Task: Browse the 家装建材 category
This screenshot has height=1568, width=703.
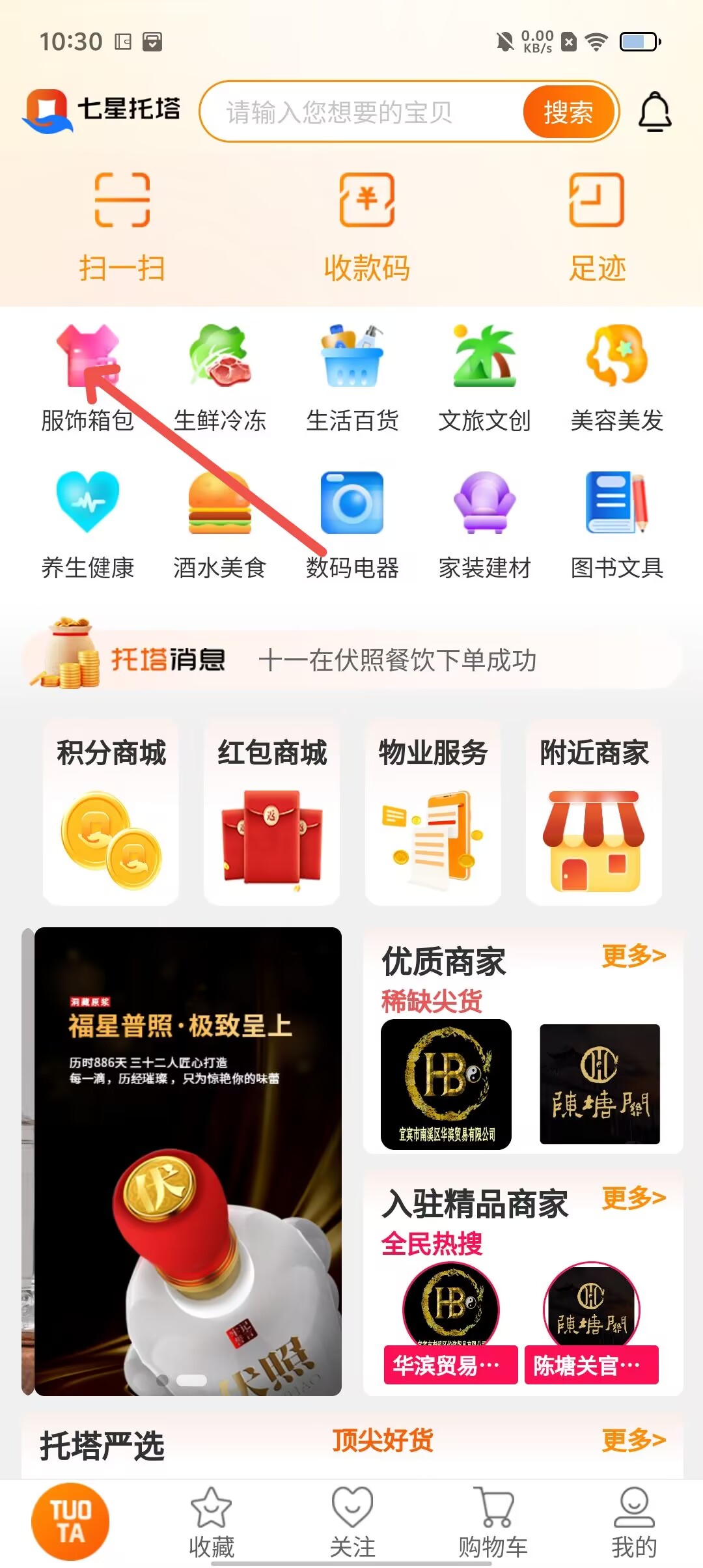Action: [484, 524]
